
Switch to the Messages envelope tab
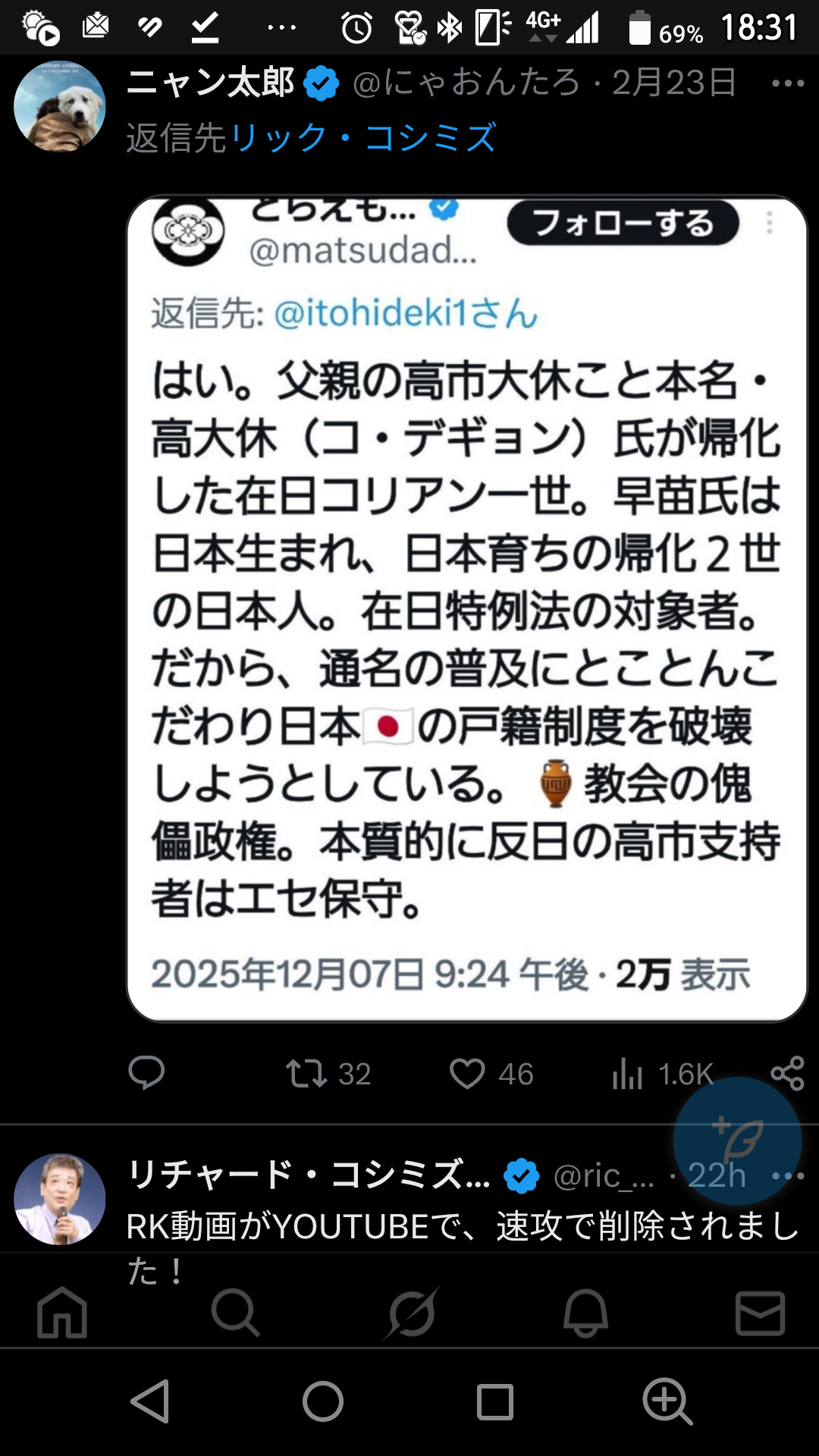pos(759,1313)
